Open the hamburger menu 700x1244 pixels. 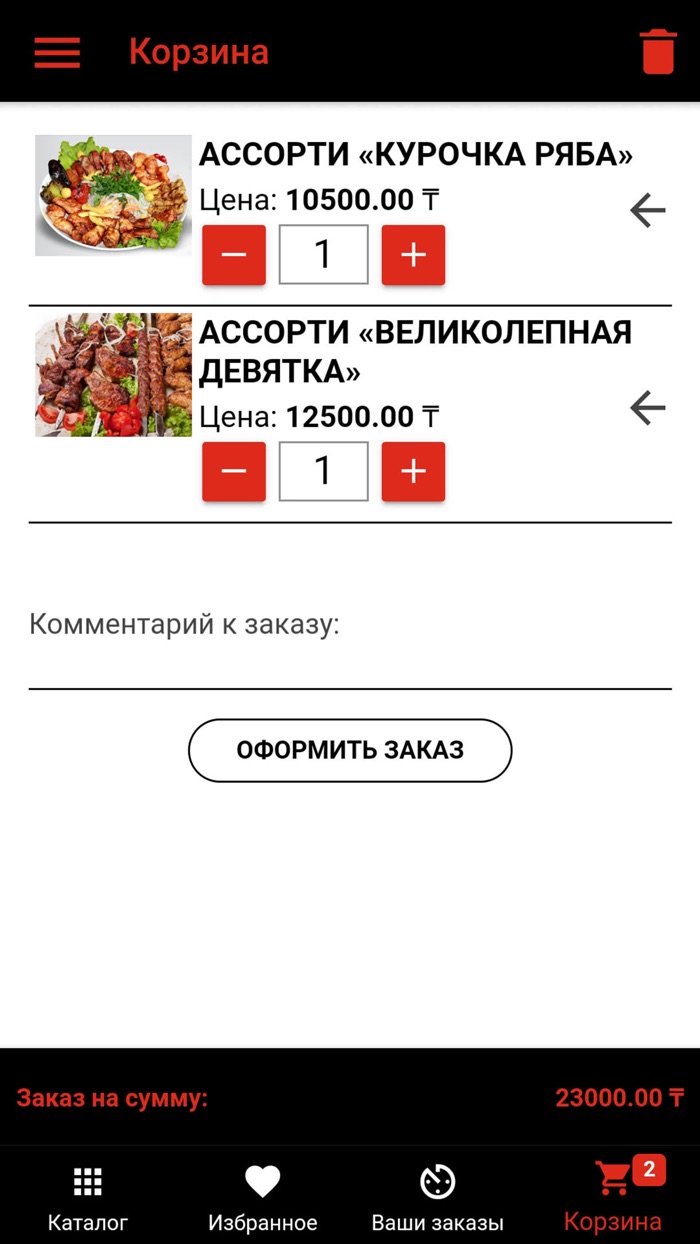pyautogui.click(x=57, y=52)
